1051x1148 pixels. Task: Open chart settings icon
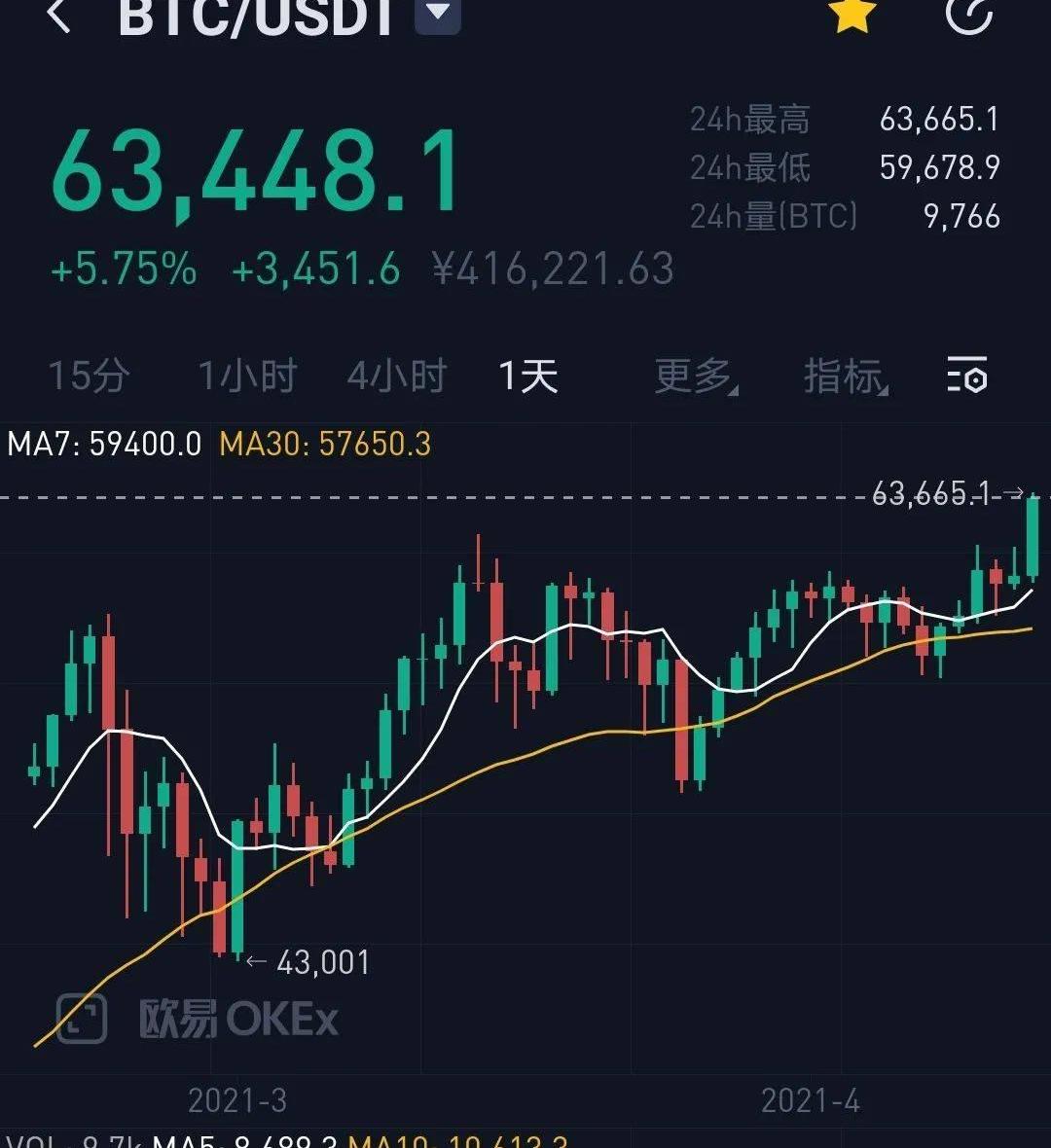click(967, 376)
